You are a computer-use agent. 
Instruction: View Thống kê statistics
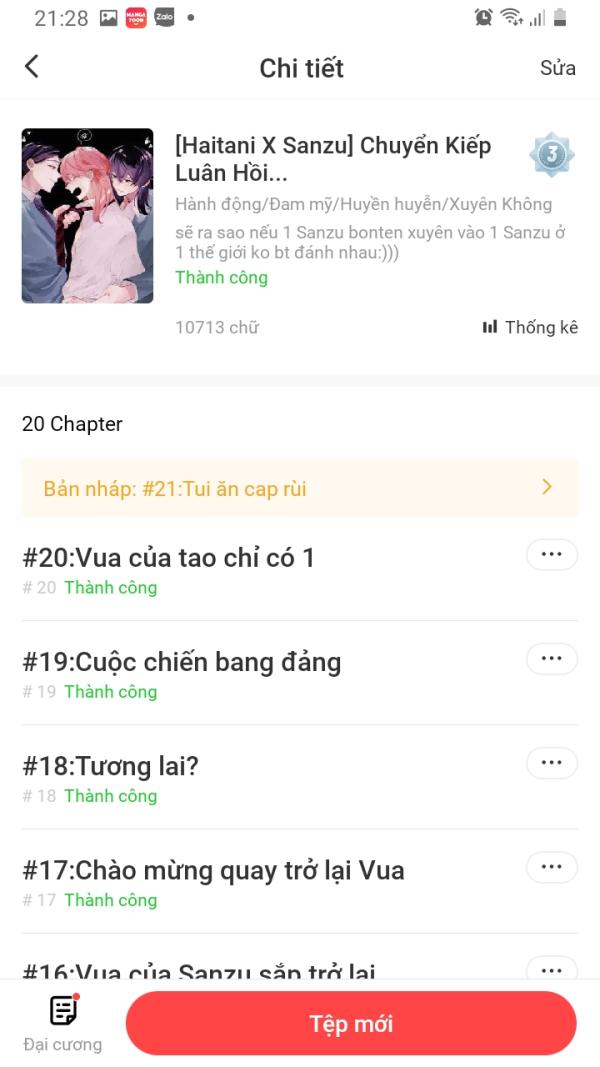pyautogui.click(x=530, y=327)
